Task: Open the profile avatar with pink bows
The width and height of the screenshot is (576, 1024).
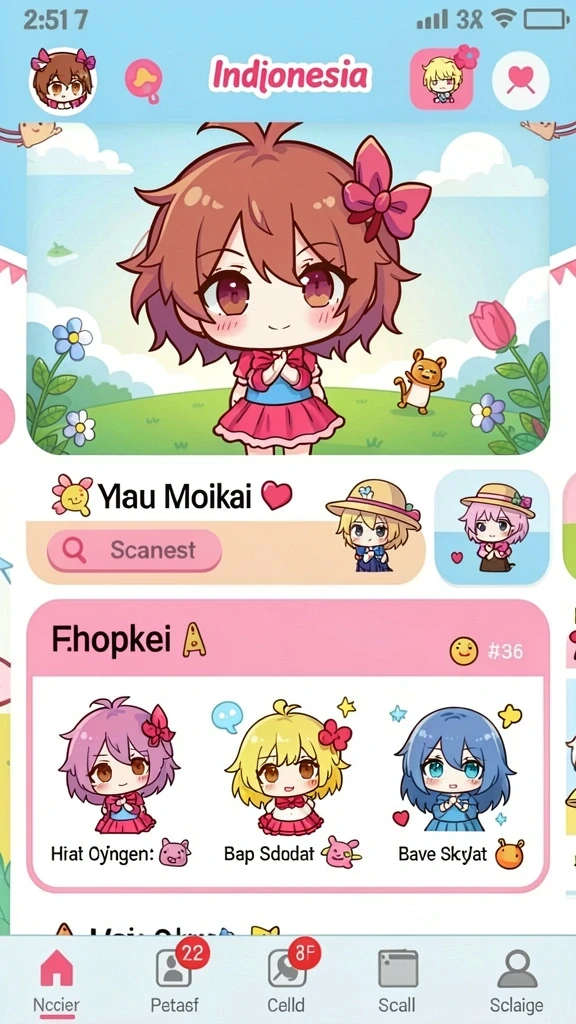Action: point(63,81)
